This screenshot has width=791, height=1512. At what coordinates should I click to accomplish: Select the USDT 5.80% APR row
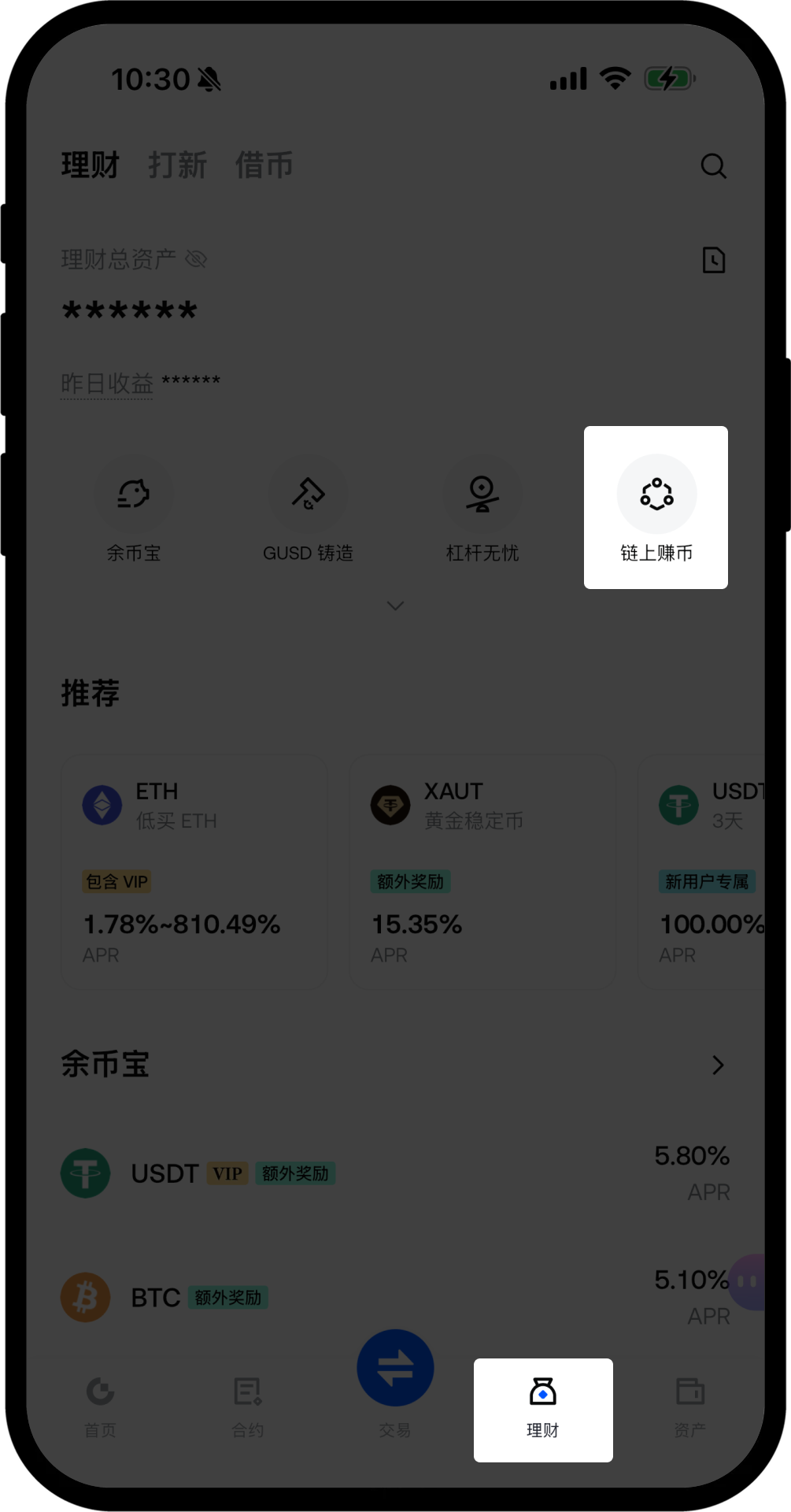point(395,1173)
